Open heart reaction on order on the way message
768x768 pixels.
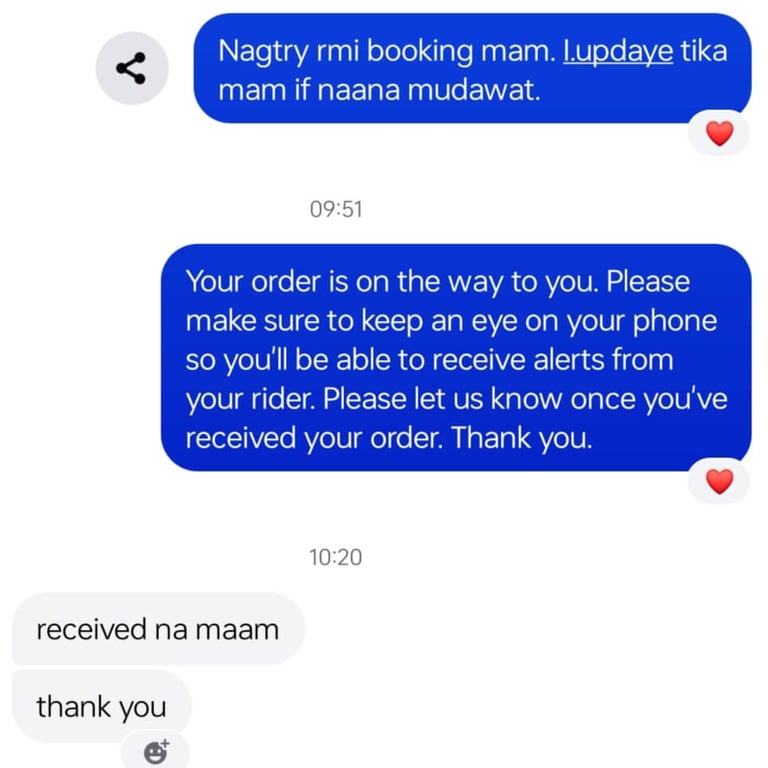[x=719, y=482]
